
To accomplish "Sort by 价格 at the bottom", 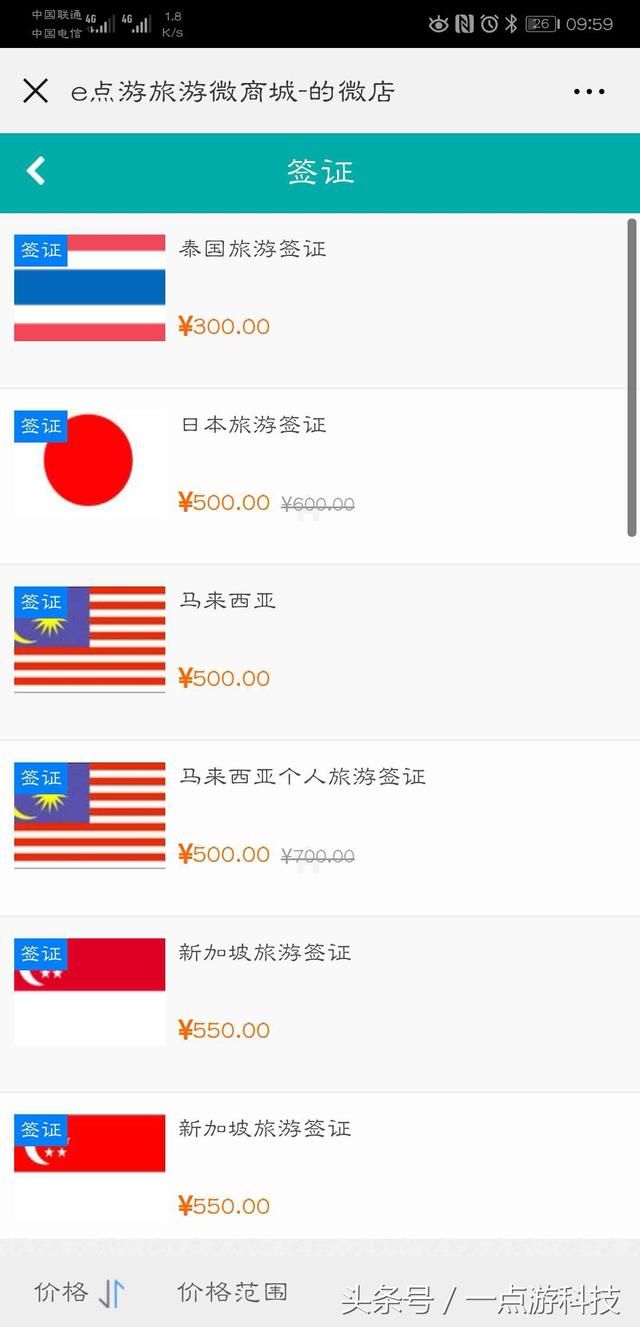I will point(79,1293).
